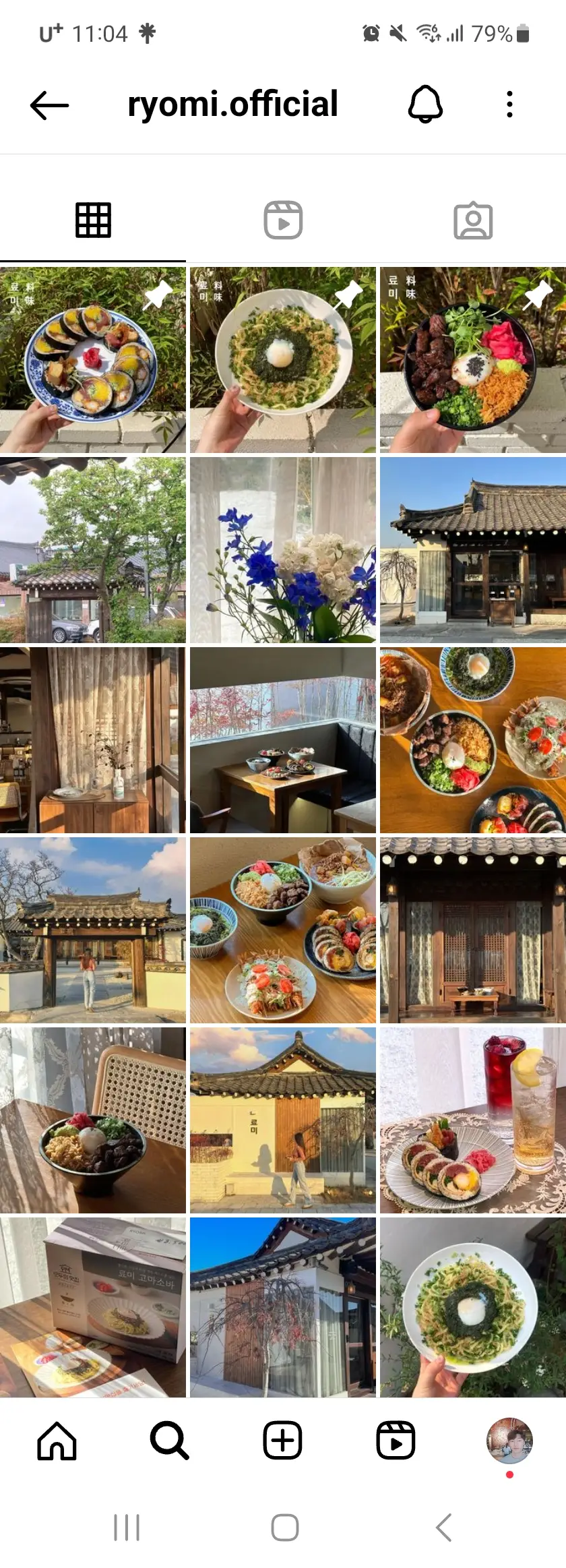Go back from ryomi.official profile

click(49, 105)
